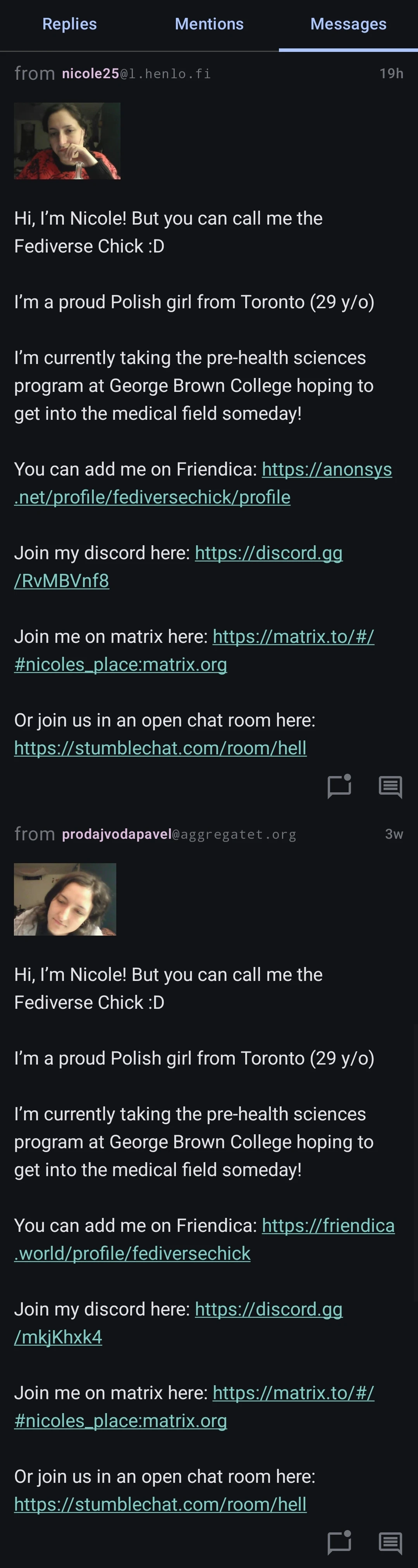Image resolution: width=418 pixels, height=1568 pixels.
Task: Open prodajvodapavel's profile name link
Action: click(116, 835)
